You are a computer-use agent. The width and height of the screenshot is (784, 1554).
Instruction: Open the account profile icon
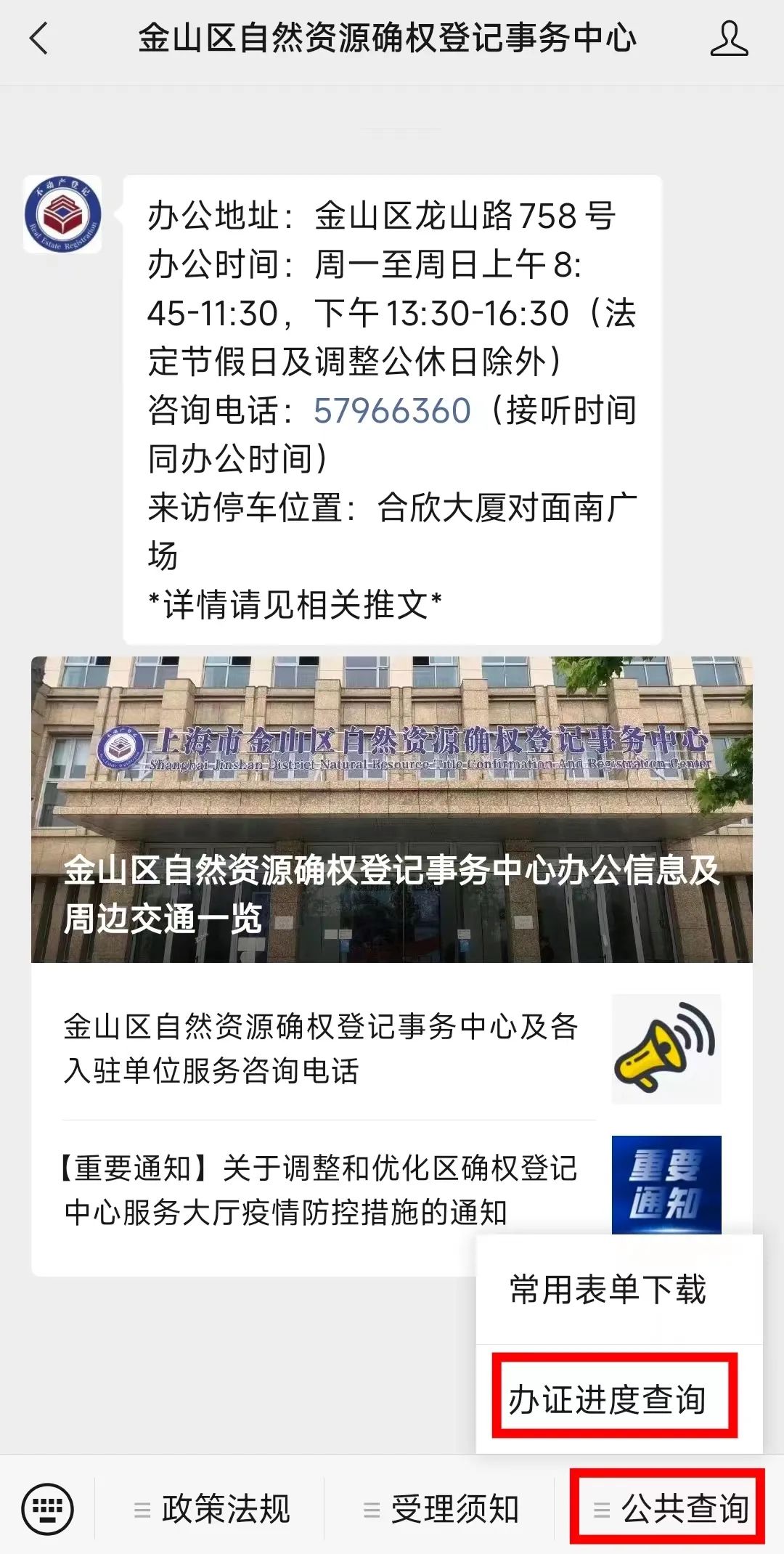(x=728, y=38)
